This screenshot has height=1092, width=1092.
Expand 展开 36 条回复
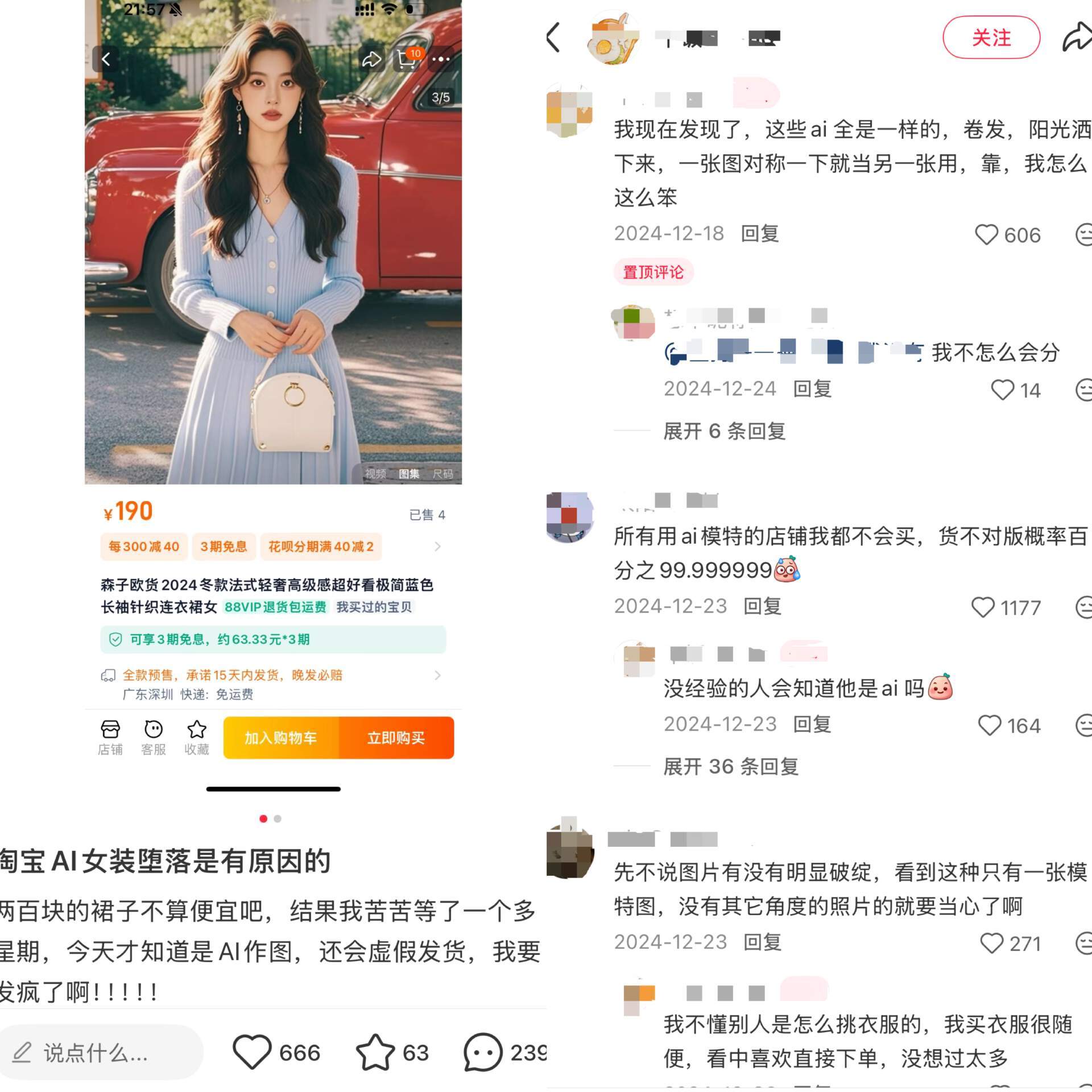pyautogui.click(x=731, y=767)
